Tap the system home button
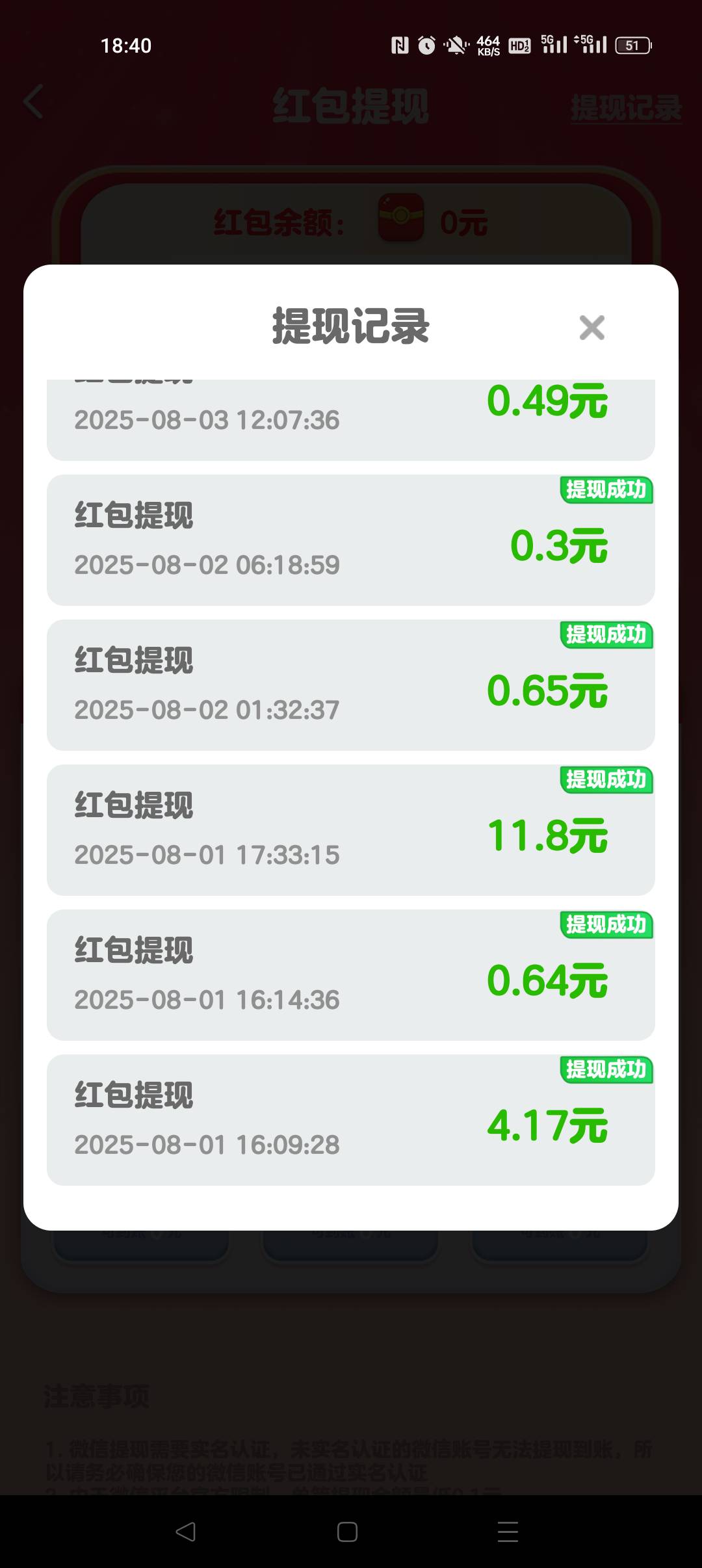The height and width of the screenshot is (1568, 702). [x=347, y=1532]
